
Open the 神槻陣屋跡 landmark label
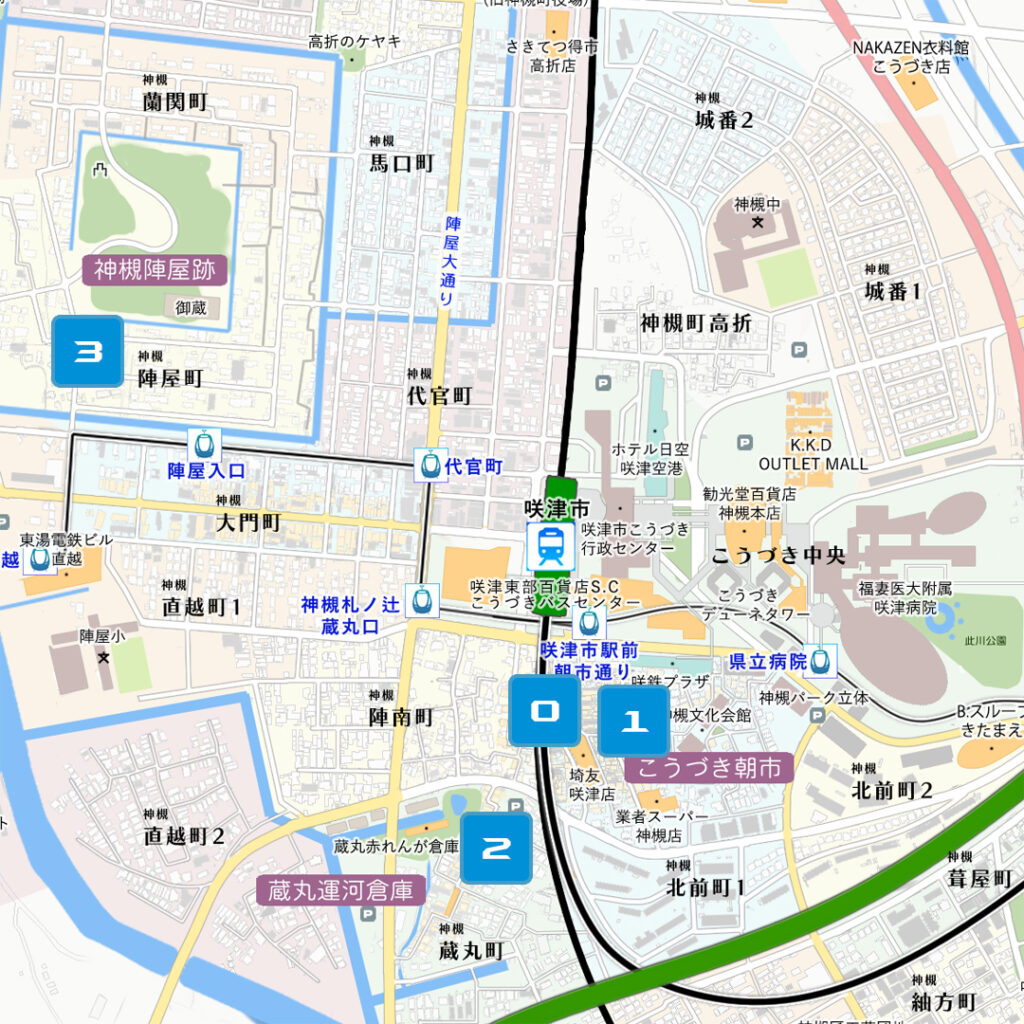tap(155, 269)
